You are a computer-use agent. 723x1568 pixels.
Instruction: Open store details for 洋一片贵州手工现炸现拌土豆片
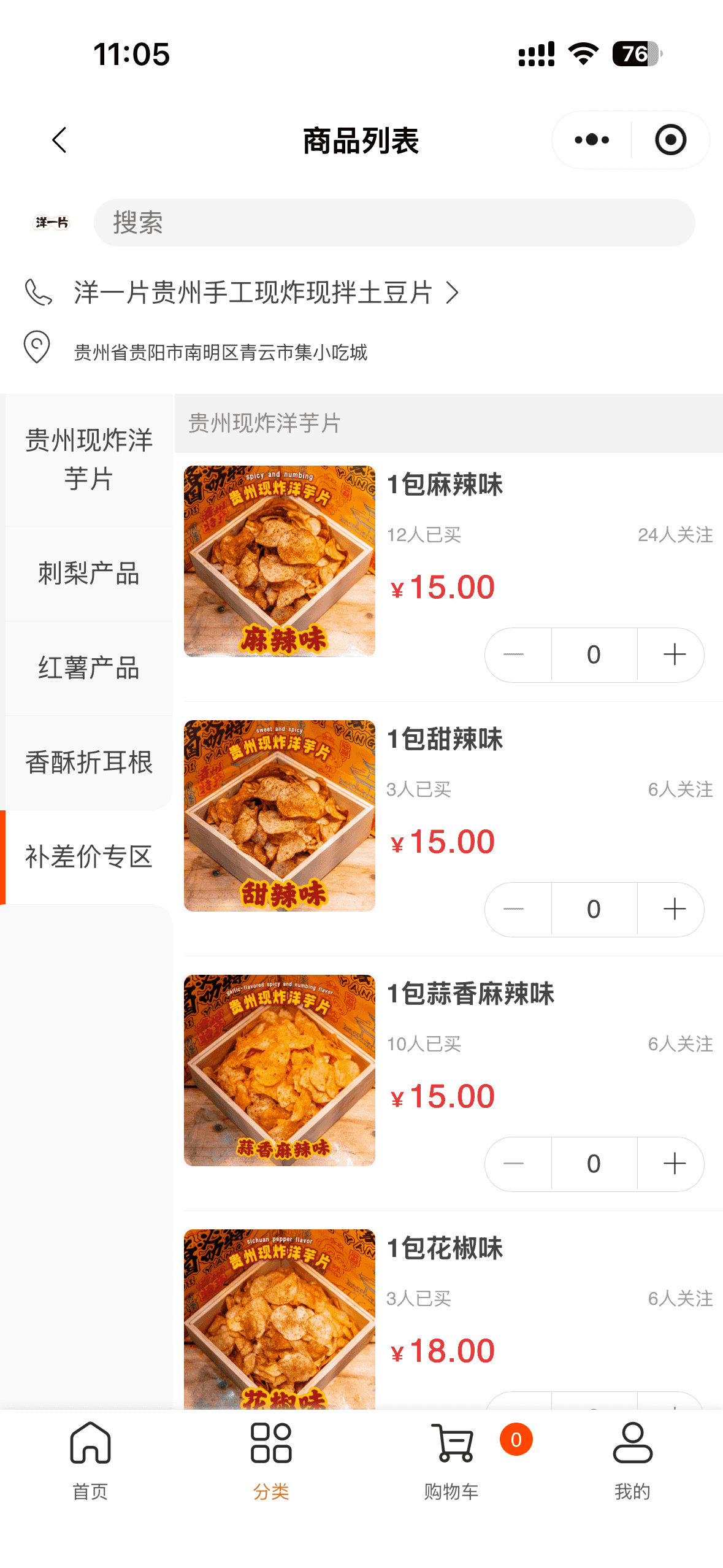(x=265, y=293)
